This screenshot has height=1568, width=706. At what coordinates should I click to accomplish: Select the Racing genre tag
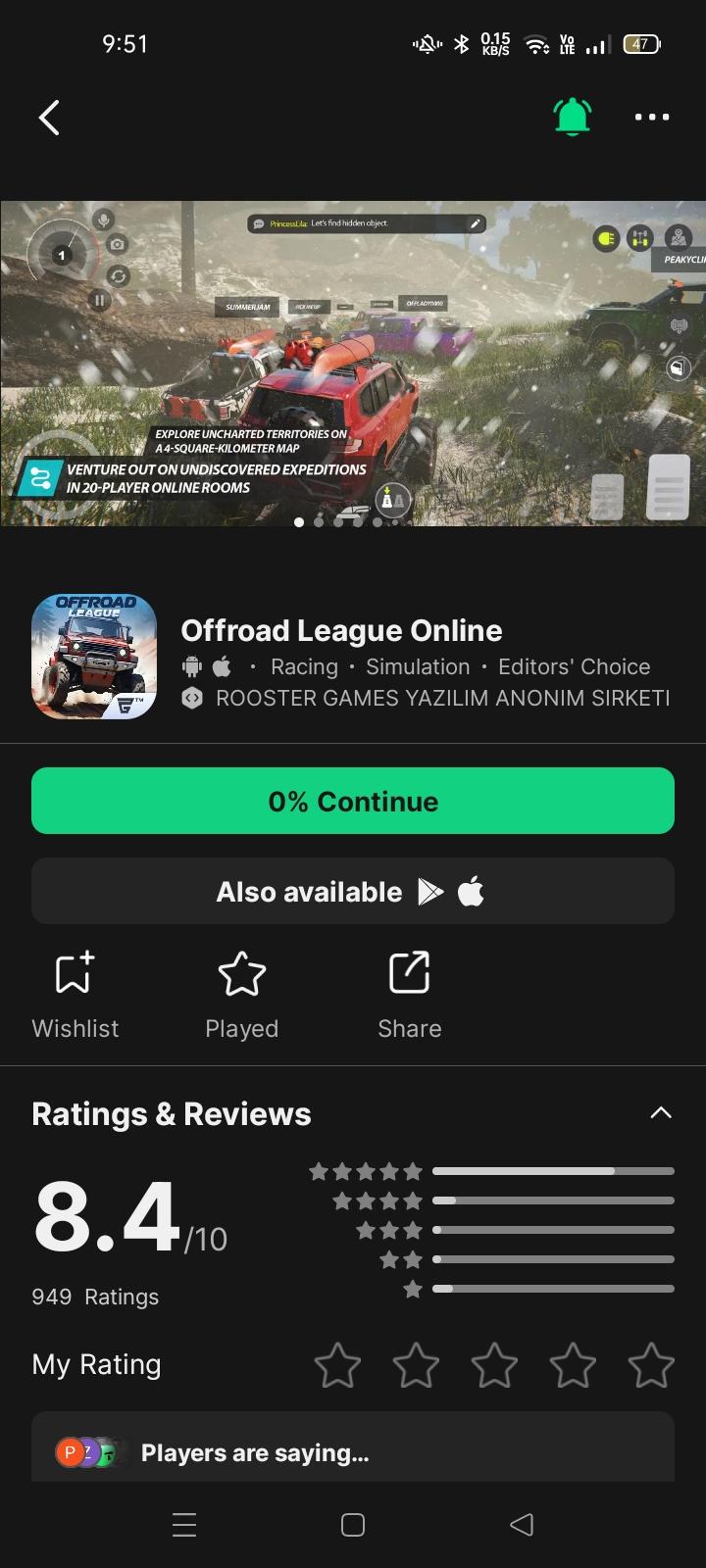pos(304,666)
